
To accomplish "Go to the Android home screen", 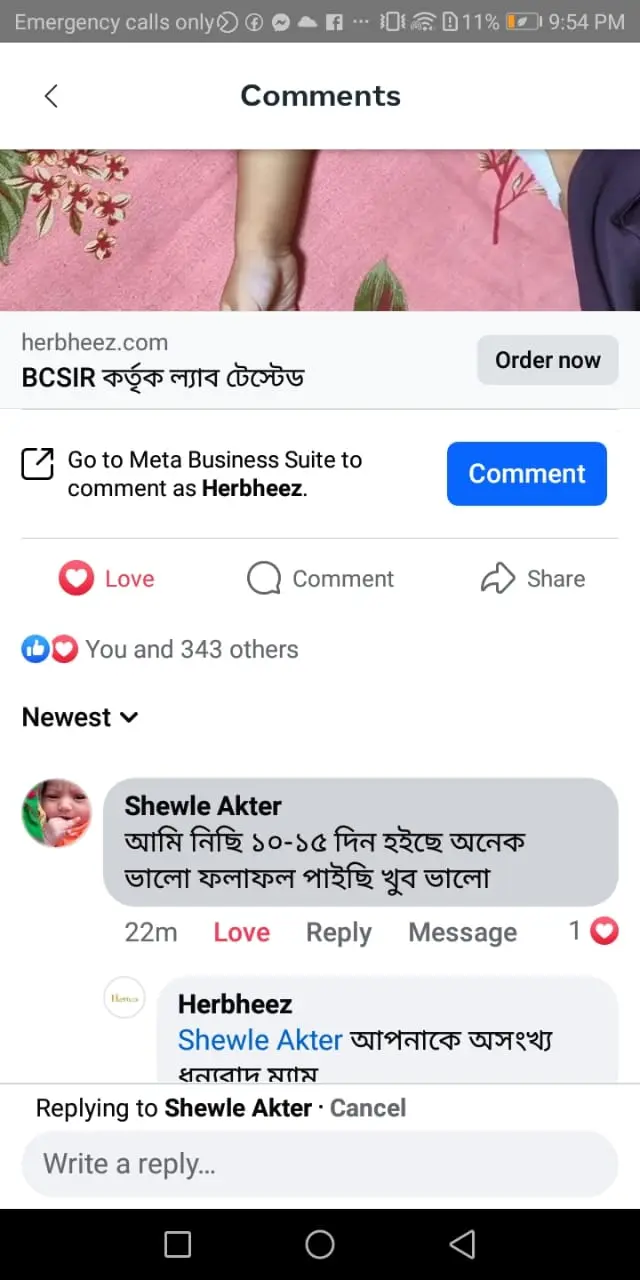I will click(x=320, y=1244).
